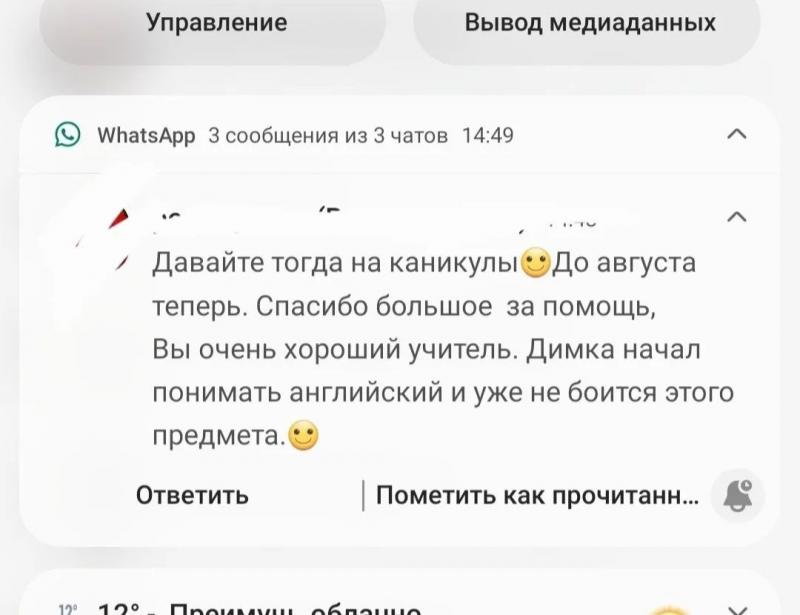Tap Ответить to reply to message
Image resolution: width=800 pixels, height=615 pixels.
(192, 495)
